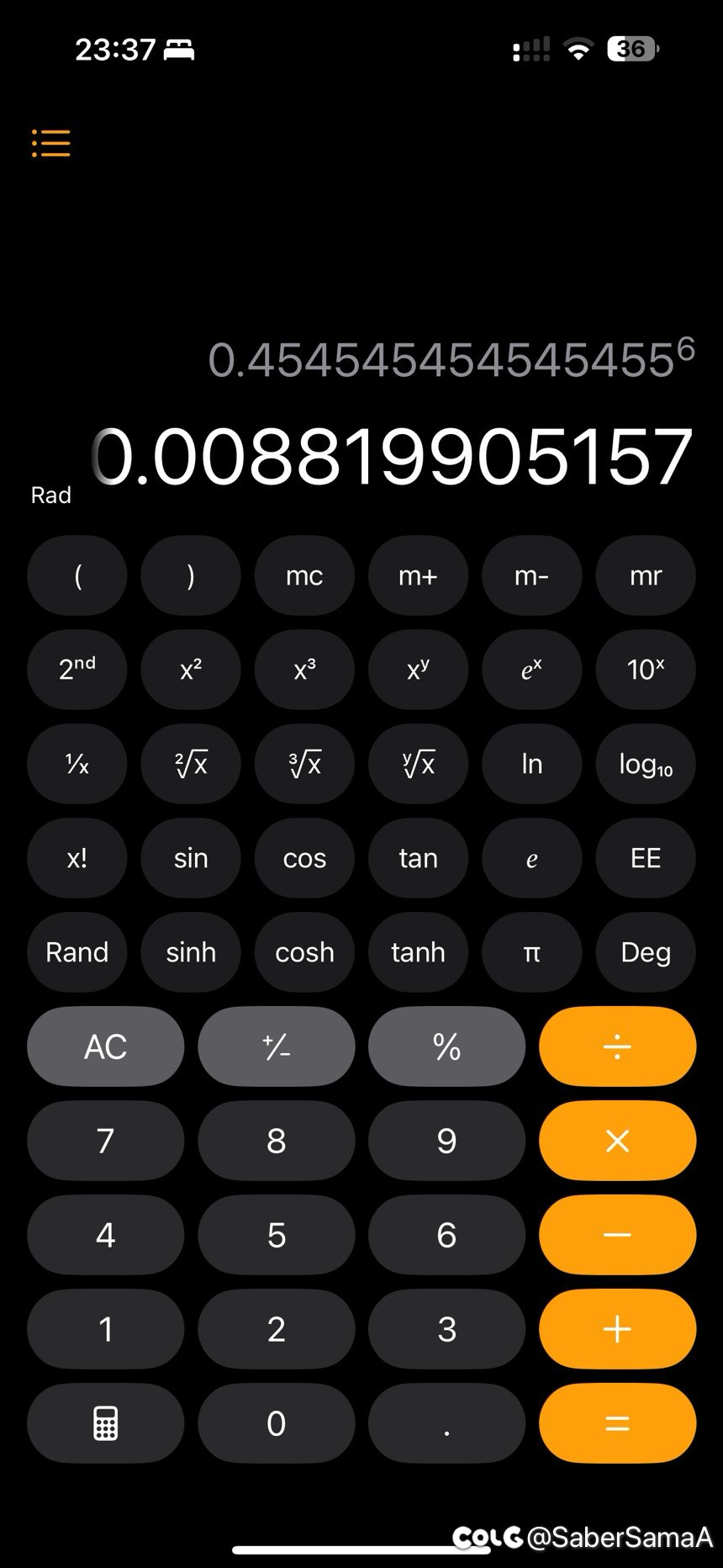Switch to basic calculator layout

pos(104,1422)
